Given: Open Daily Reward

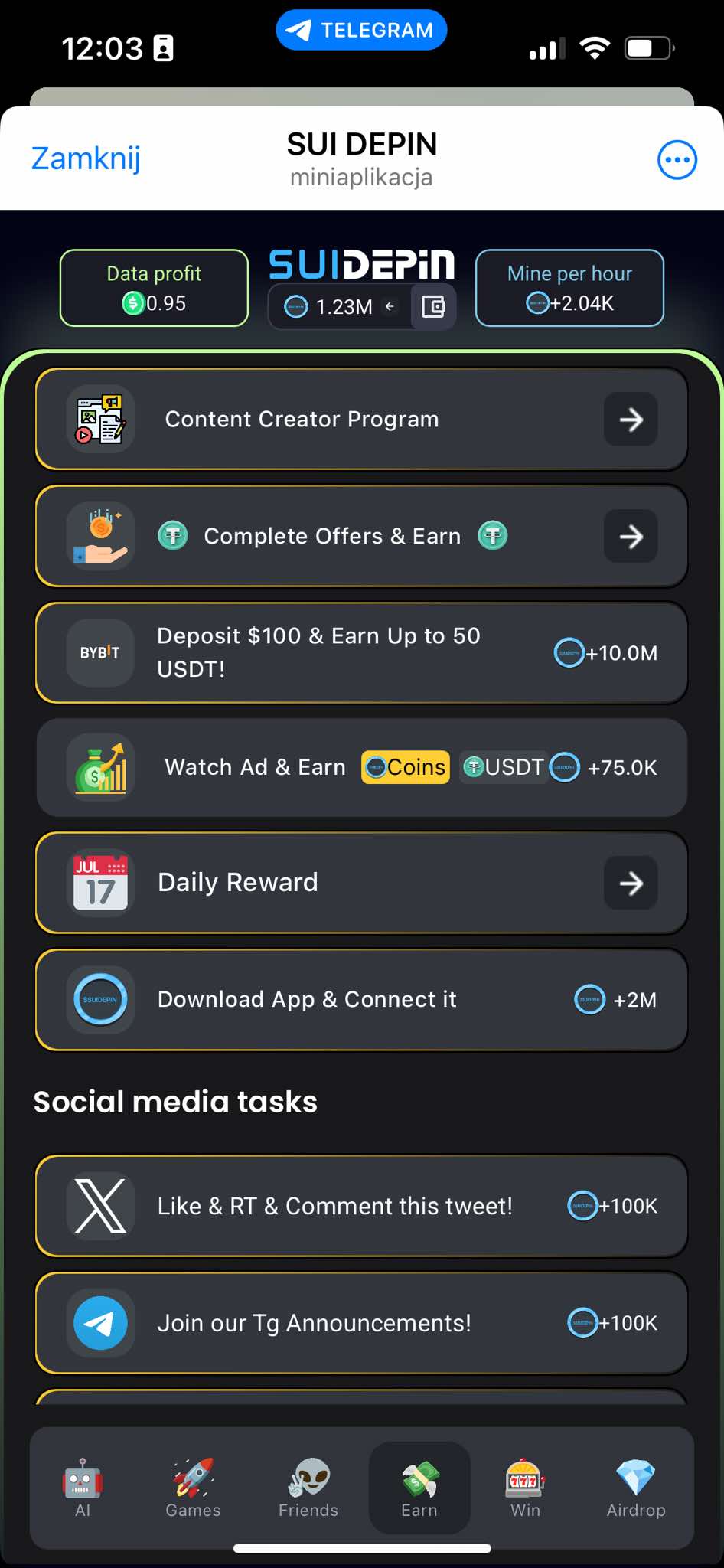Looking at the screenshot, I should tap(361, 883).
